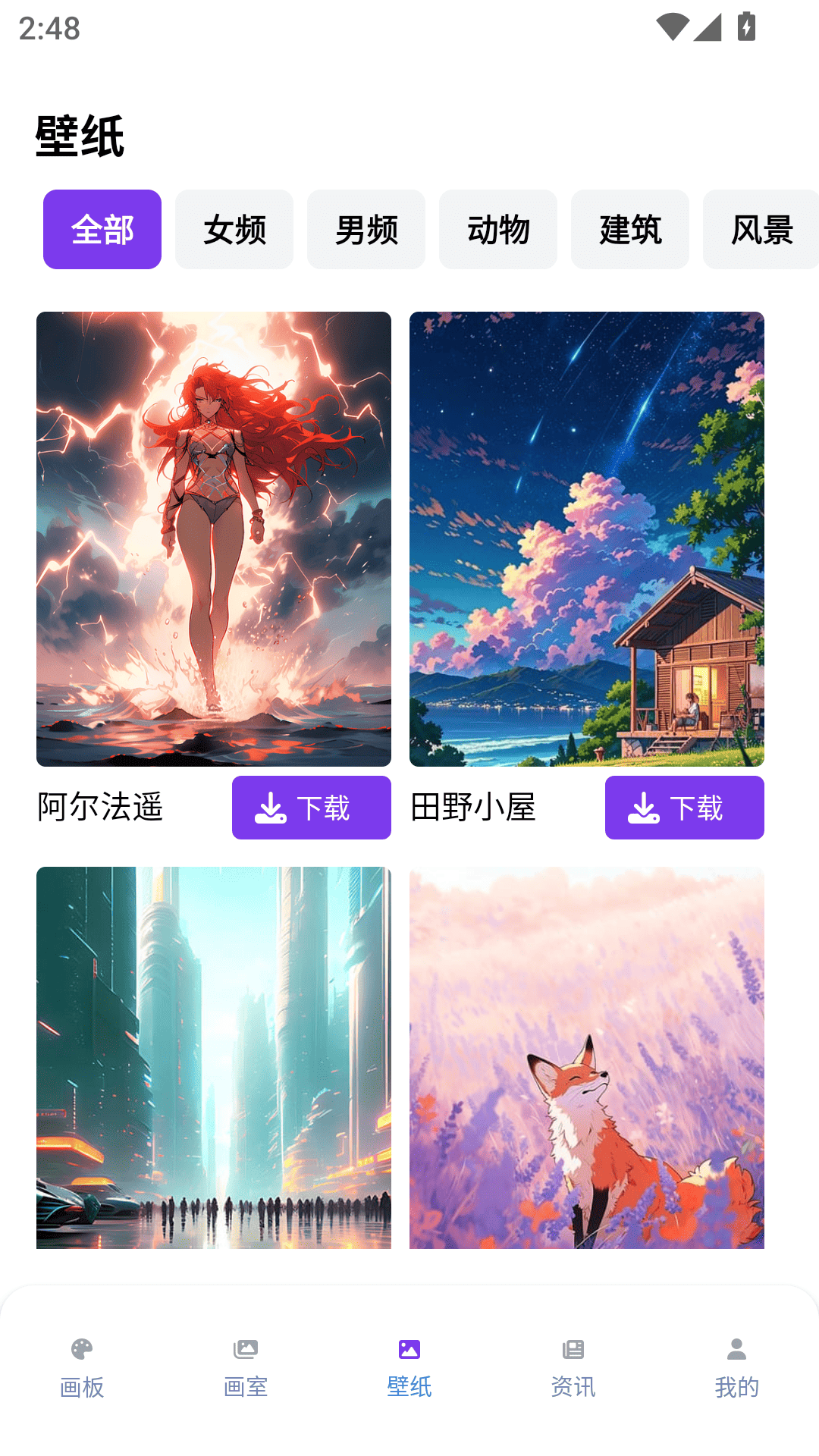Select the 风景 category chip
The height and width of the screenshot is (1456, 819).
[x=761, y=229]
